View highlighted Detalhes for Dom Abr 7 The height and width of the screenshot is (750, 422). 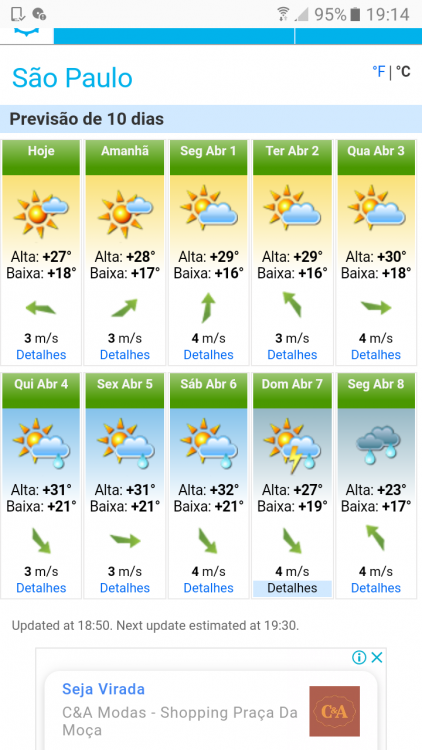coord(292,588)
